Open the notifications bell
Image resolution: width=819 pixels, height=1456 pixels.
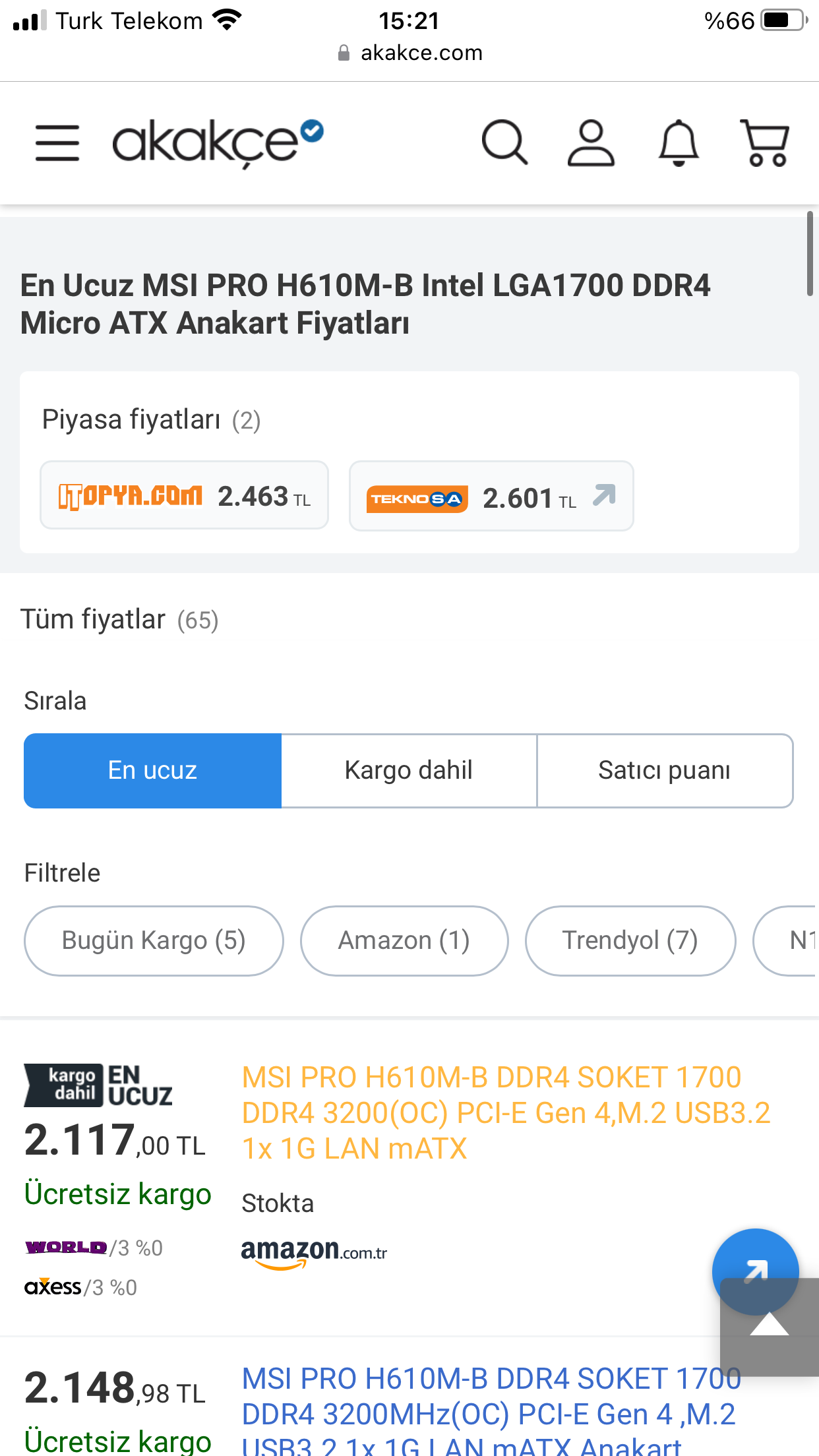coord(679,142)
